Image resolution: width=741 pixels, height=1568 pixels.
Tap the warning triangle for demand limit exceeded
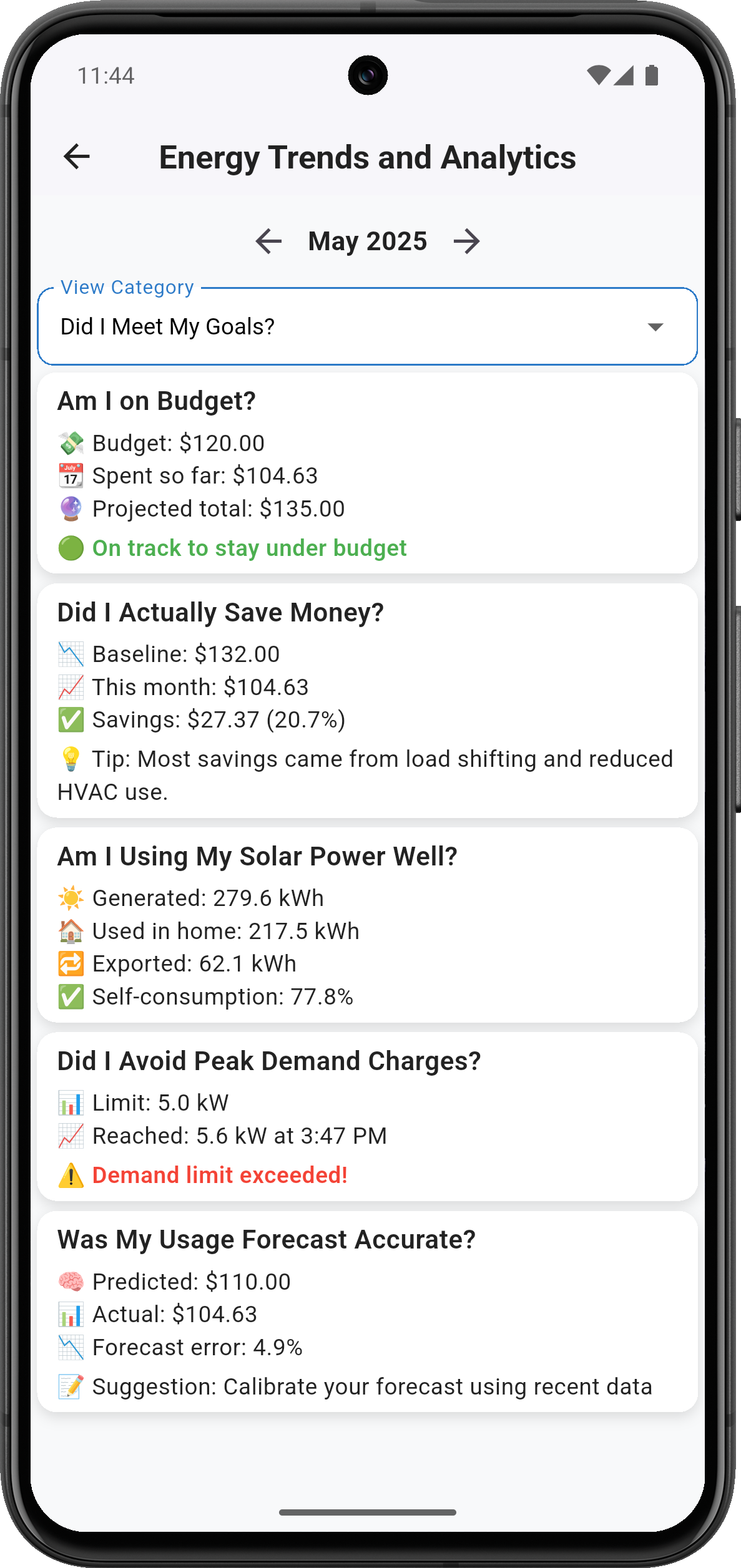[x=71, y=1175]
